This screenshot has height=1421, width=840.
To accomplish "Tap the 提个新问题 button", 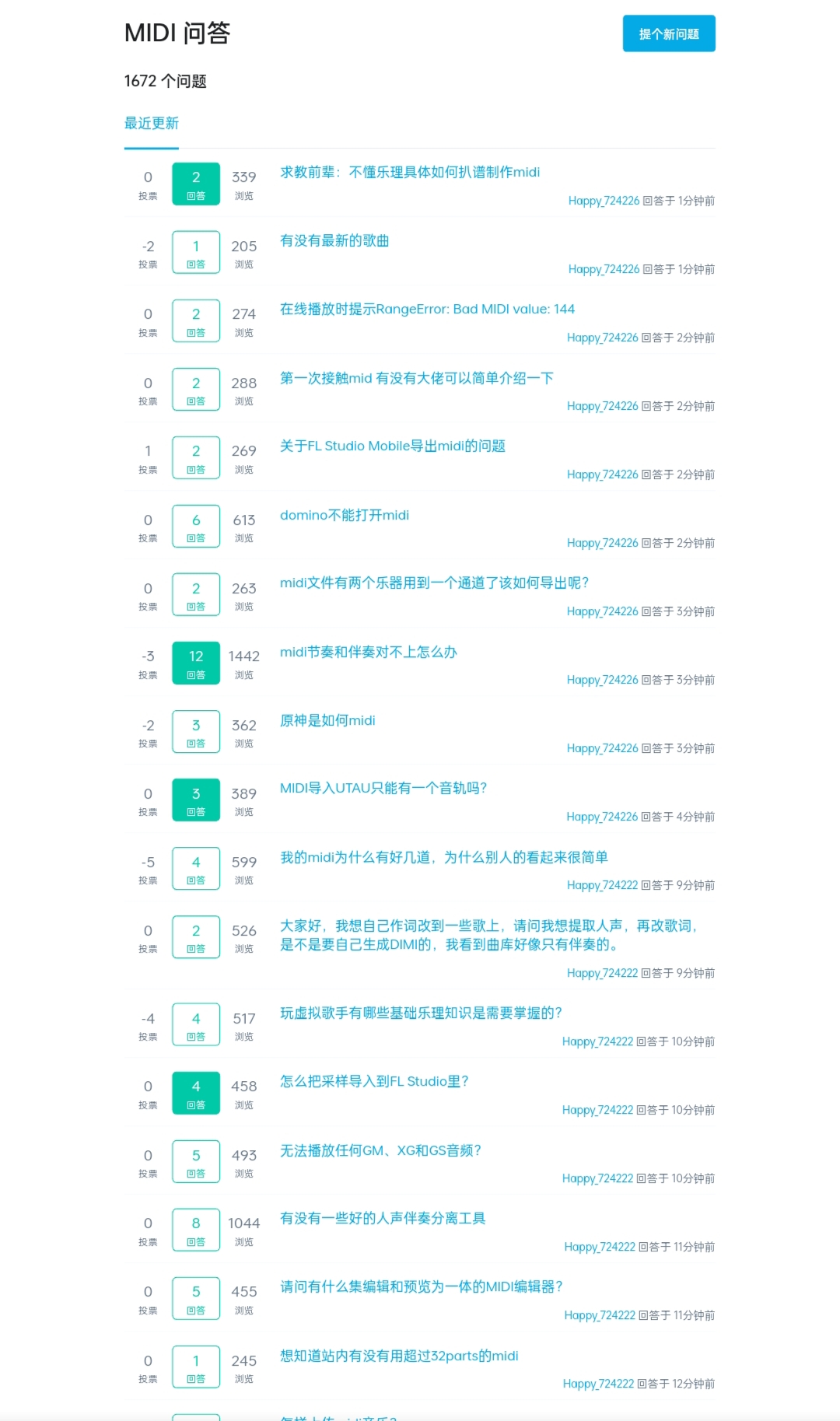I will pos(669,33).
